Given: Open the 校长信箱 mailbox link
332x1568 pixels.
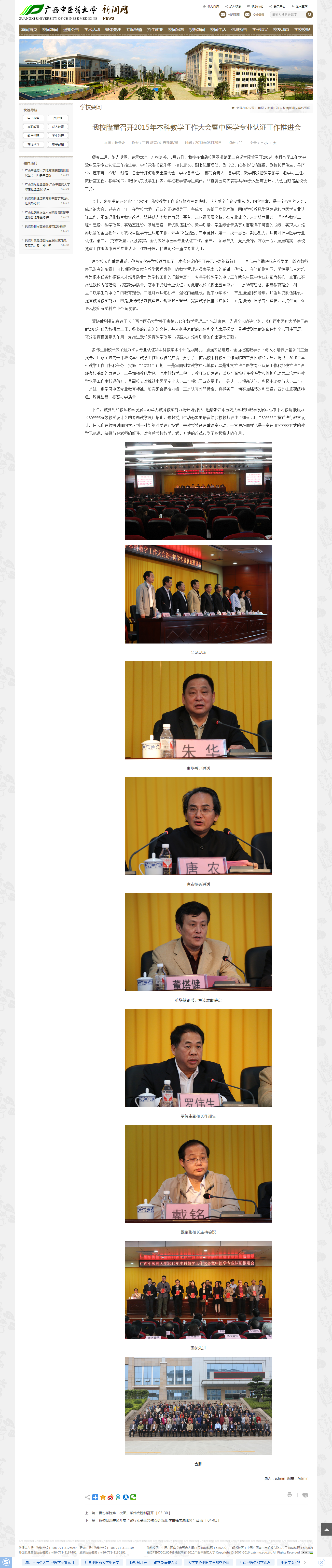Looking at the screenshot, I should (x=255, y=14).
